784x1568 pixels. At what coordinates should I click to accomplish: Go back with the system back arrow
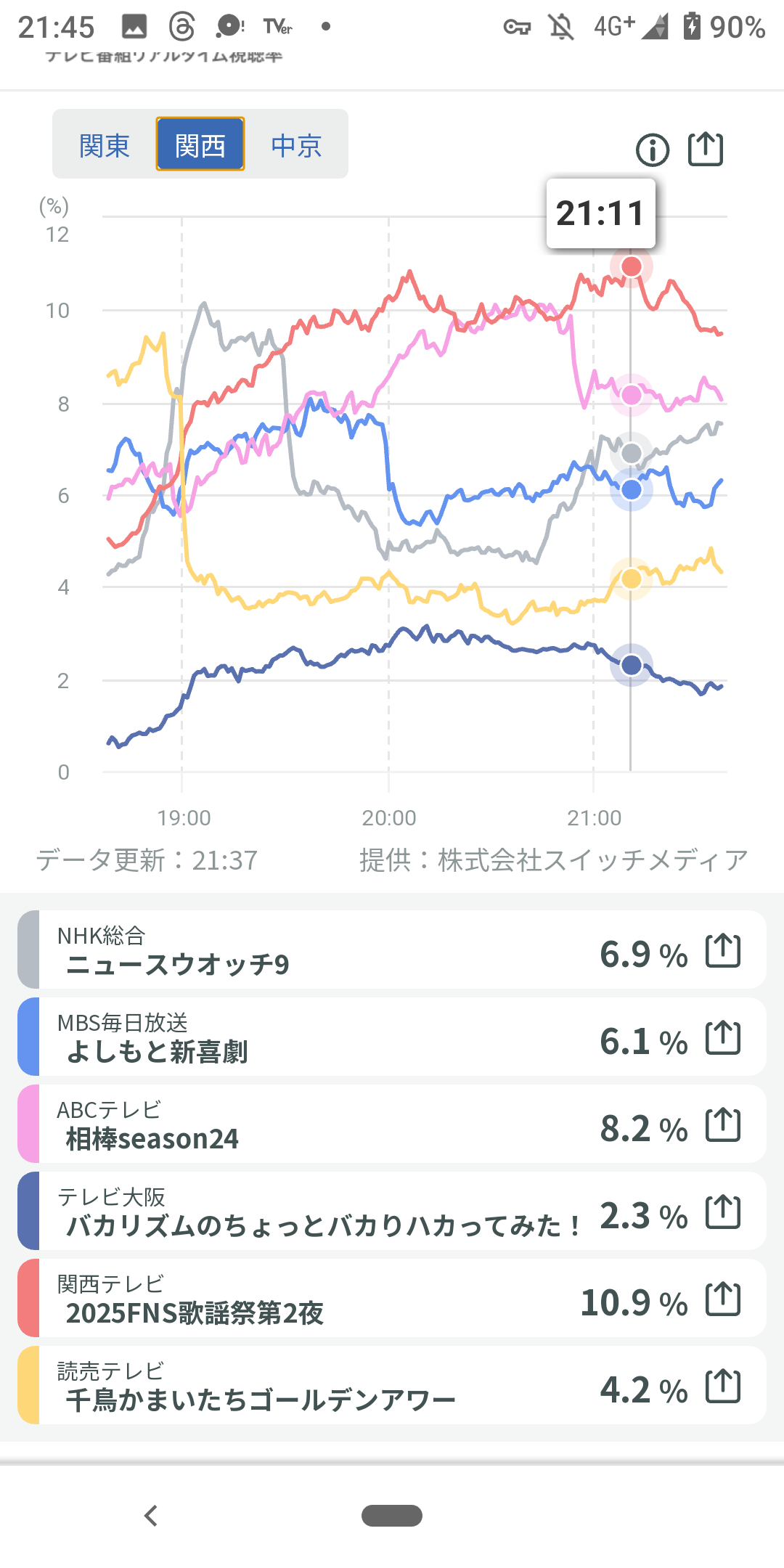click(151, 1516)
